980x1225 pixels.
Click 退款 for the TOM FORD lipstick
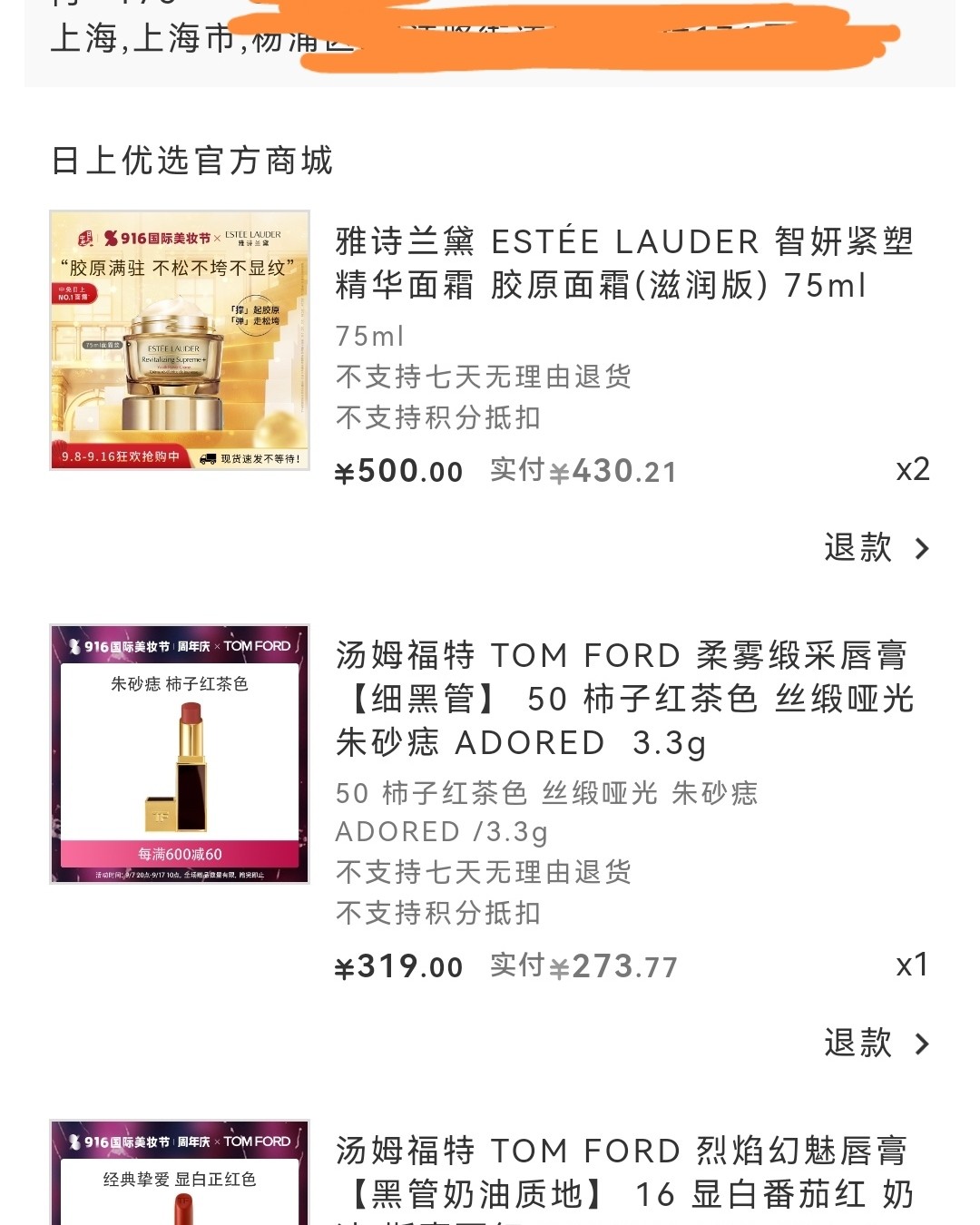point(857,1044)
